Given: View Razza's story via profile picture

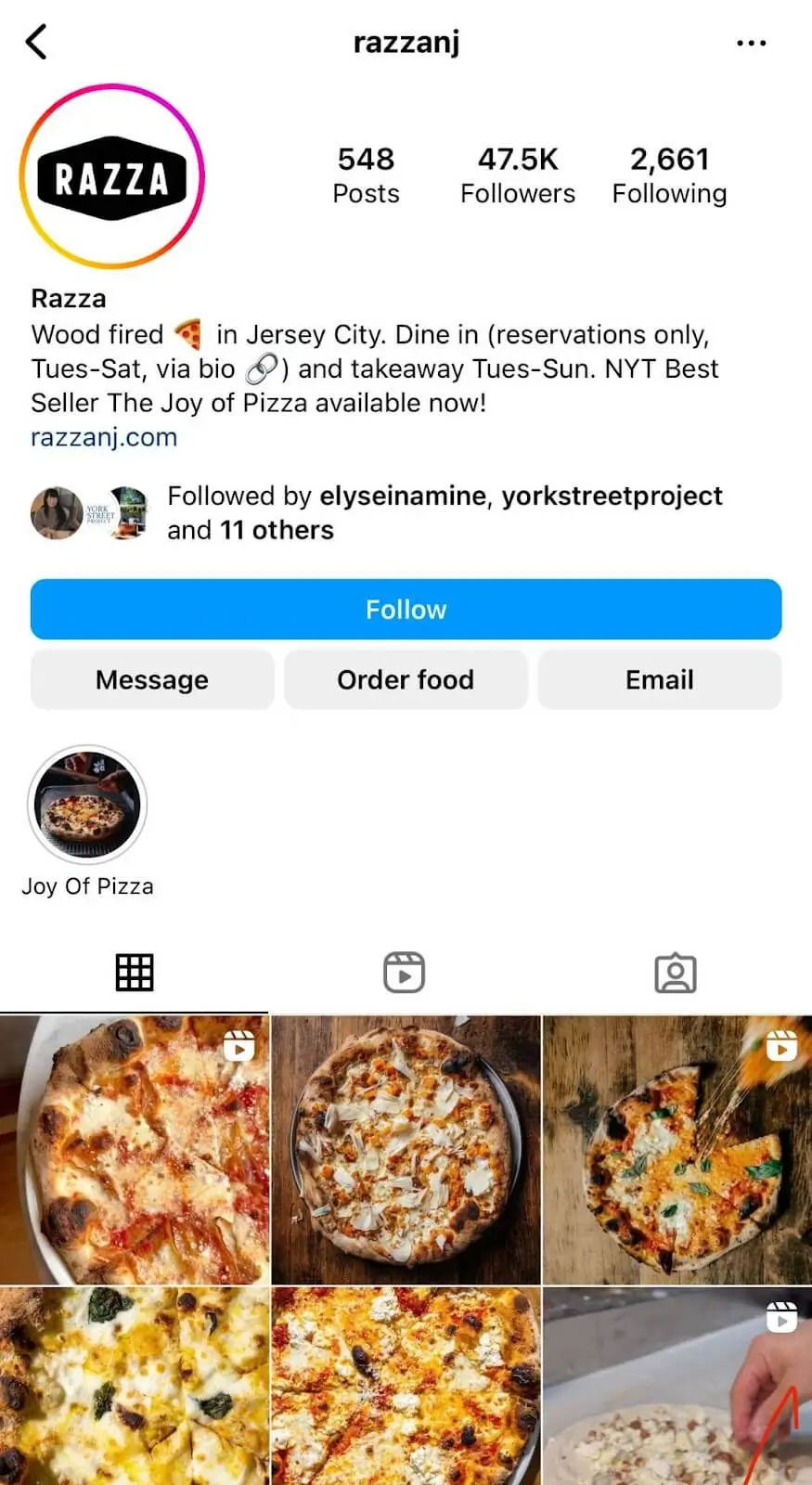Looking at the screenshot, I should pyautogui.click(x=111, y=176).
